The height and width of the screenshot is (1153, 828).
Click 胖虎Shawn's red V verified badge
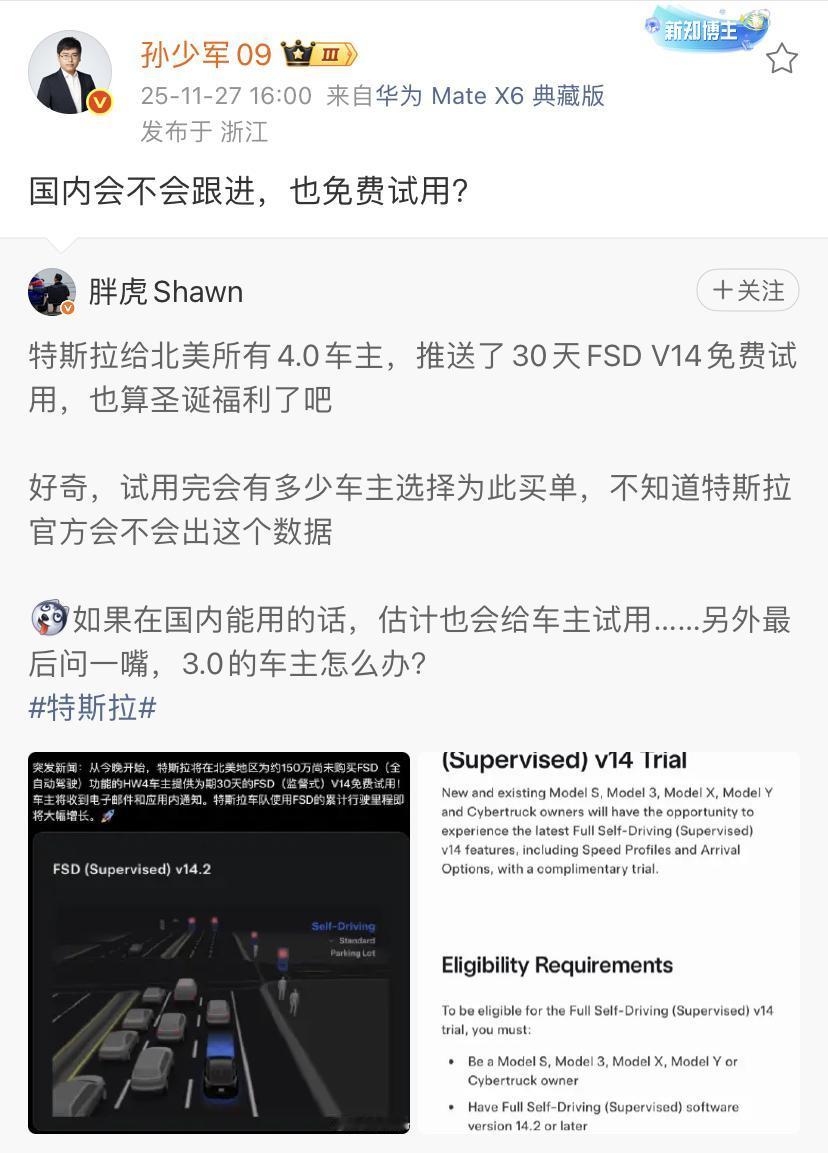(x=65, y=309)
